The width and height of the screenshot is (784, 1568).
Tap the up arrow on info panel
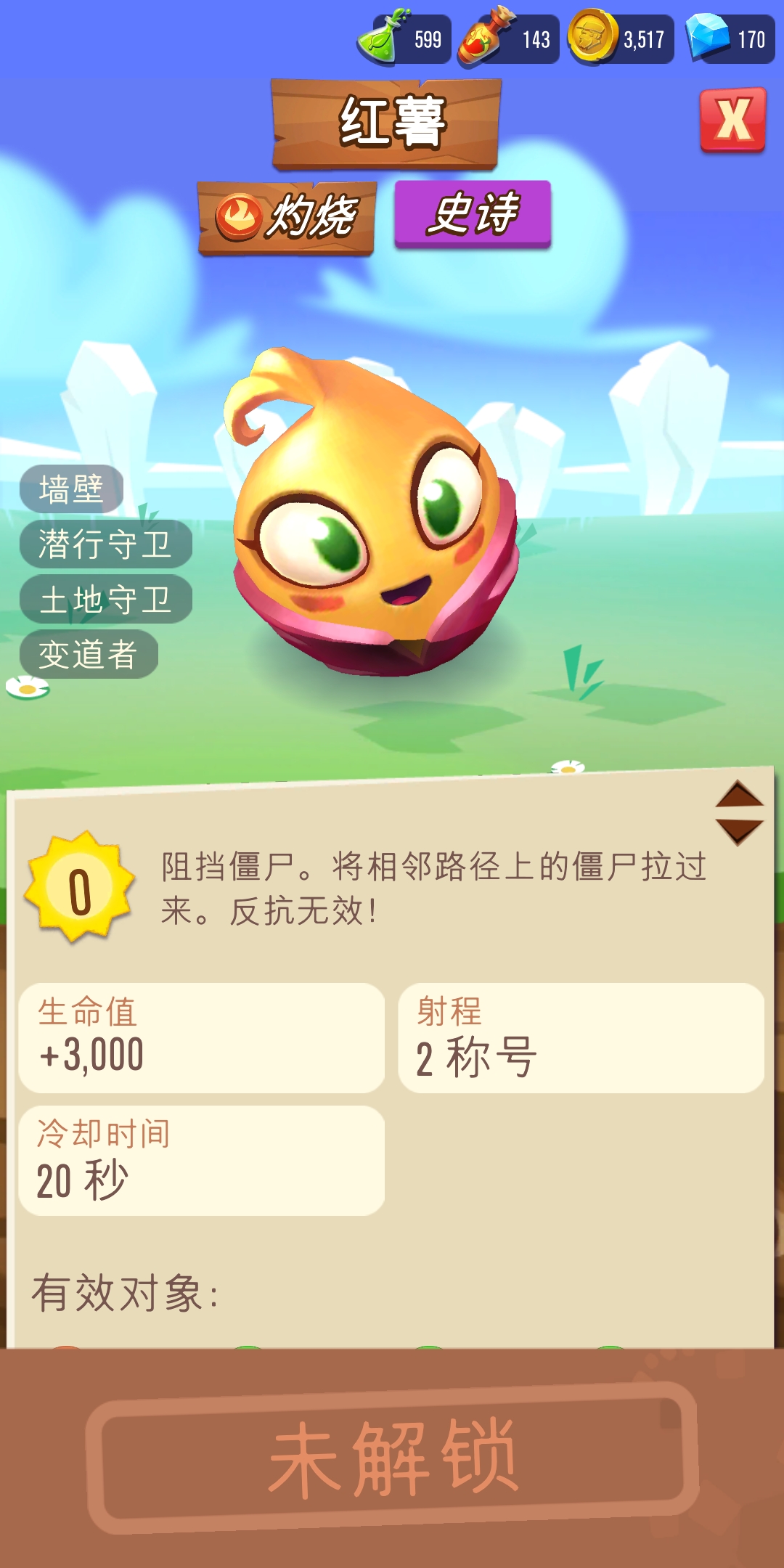click(738, 796)
